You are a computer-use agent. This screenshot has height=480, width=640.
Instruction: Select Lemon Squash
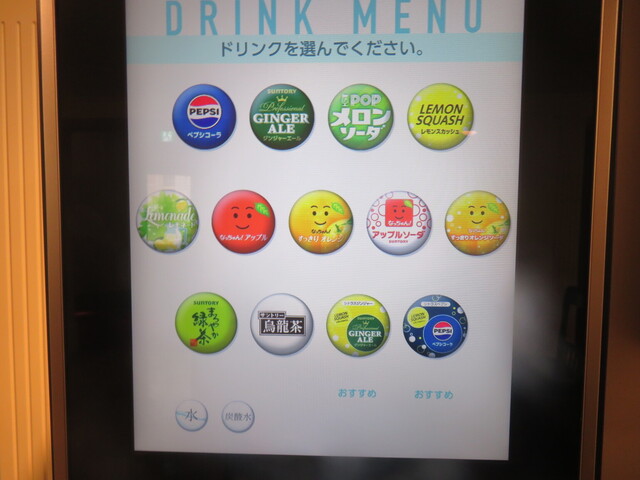(440, 117)
